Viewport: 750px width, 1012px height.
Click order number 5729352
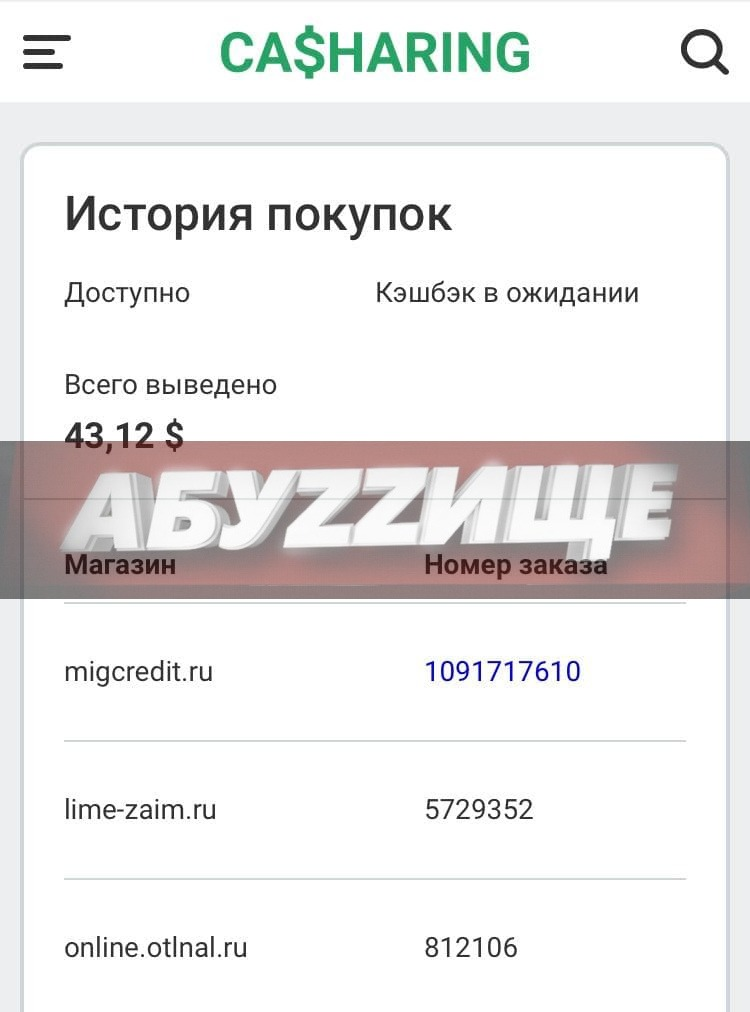pyautogui.click(x=479, y=809)
